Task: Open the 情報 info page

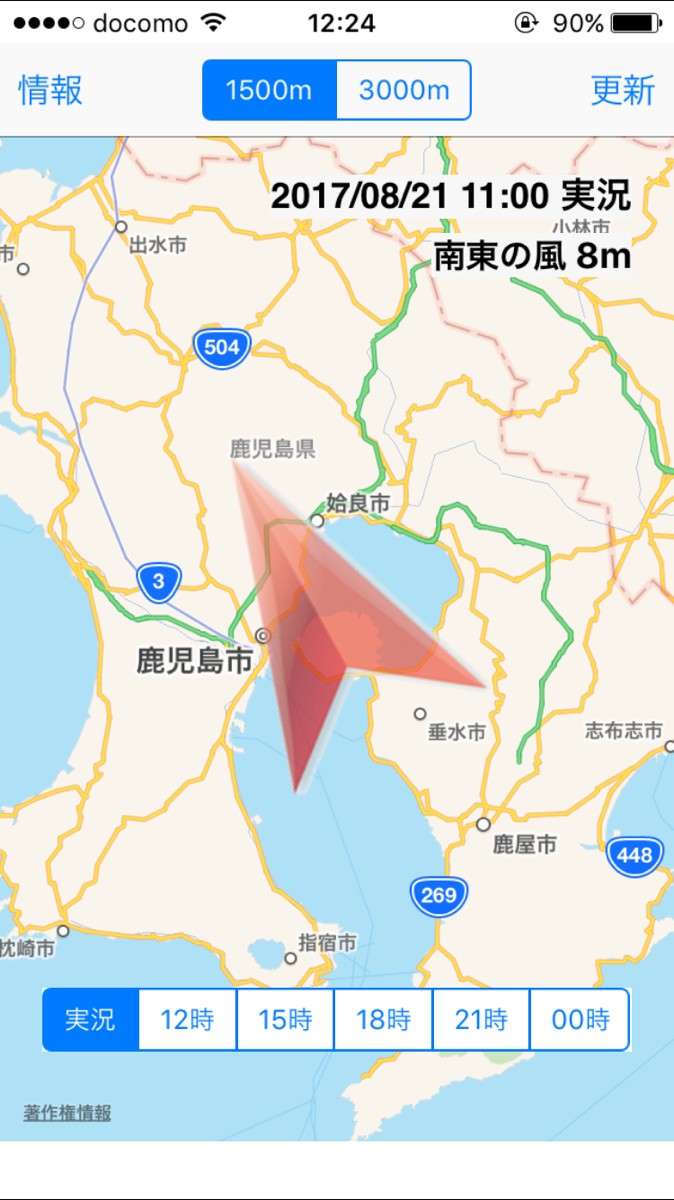Action: click(50, 90)
